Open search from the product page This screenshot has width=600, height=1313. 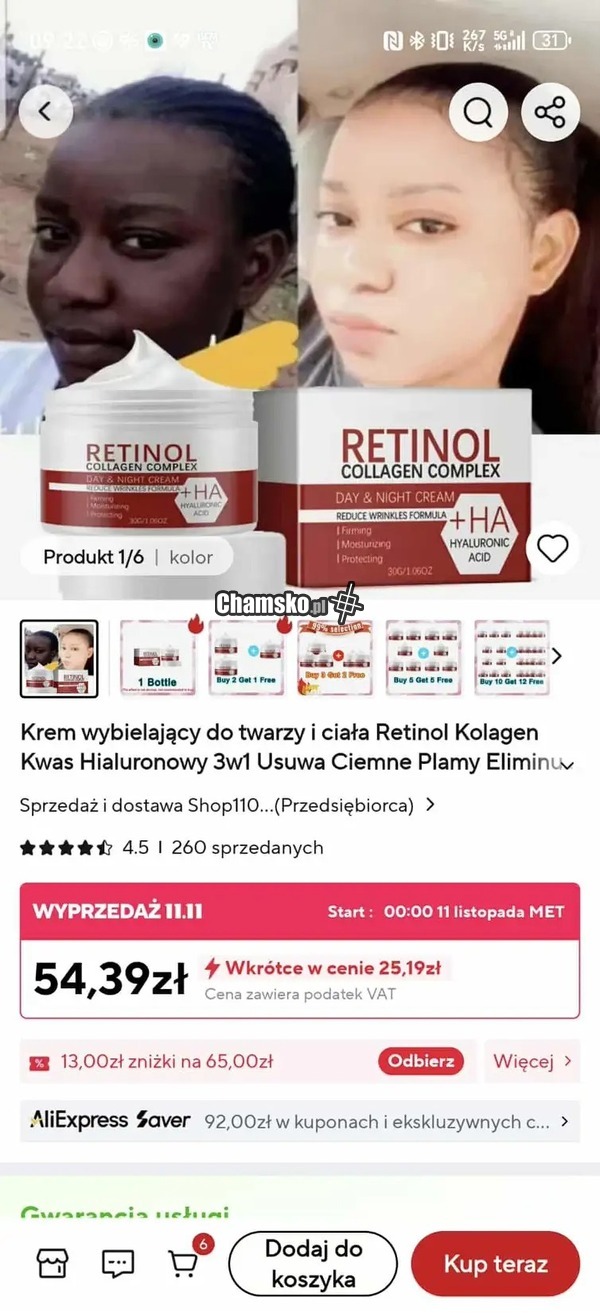[478, 112]
